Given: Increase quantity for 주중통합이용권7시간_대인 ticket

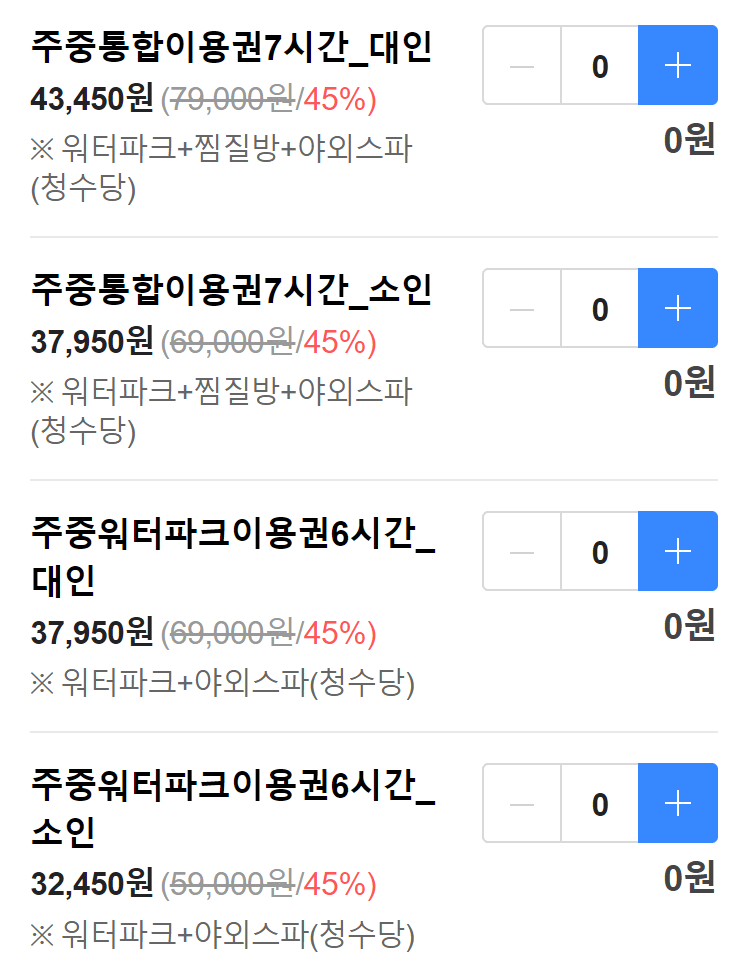Looking at the screenshot, I should pyautogui.click(x=678, y=65).
